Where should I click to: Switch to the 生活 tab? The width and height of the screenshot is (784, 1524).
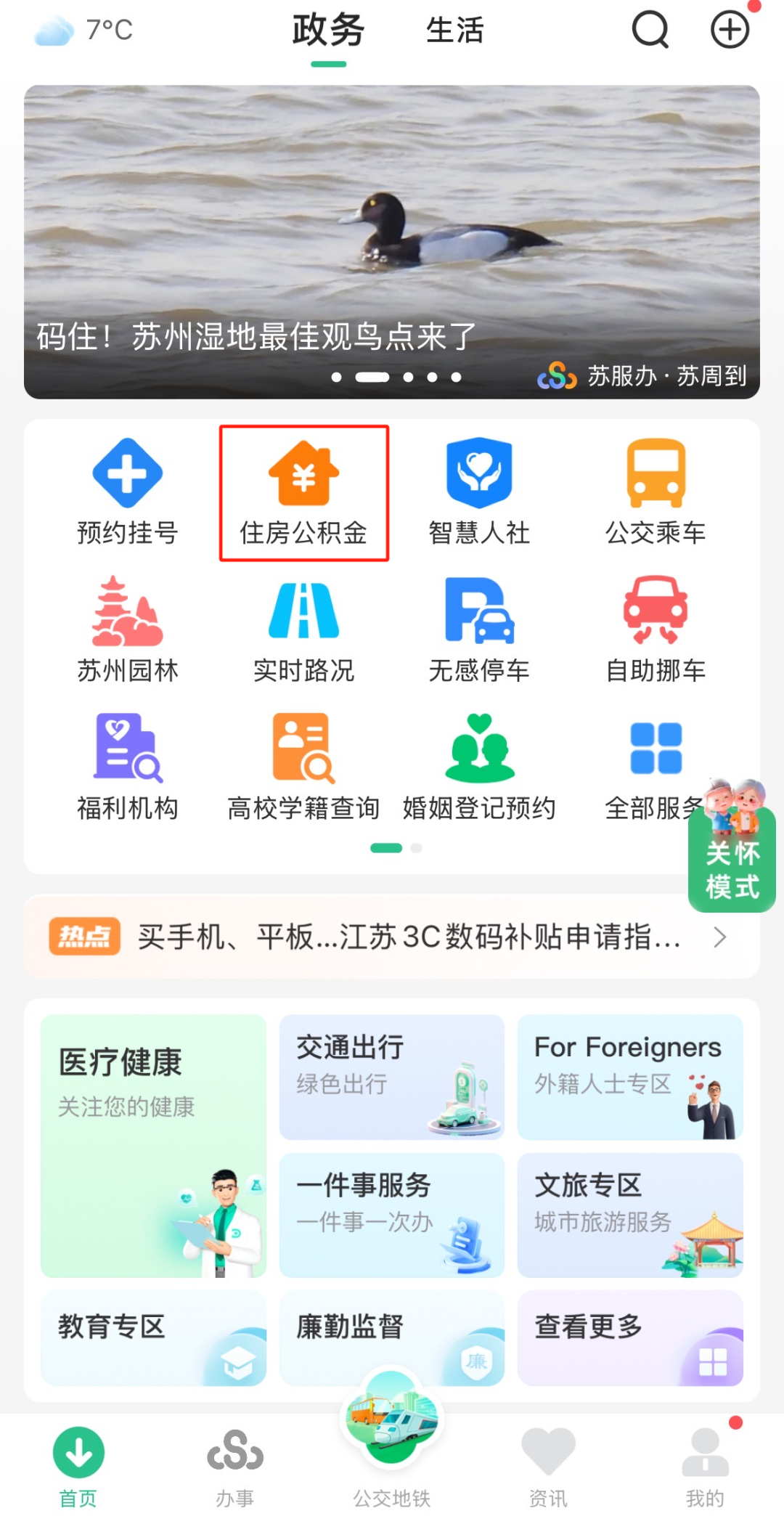click(454, 30)
